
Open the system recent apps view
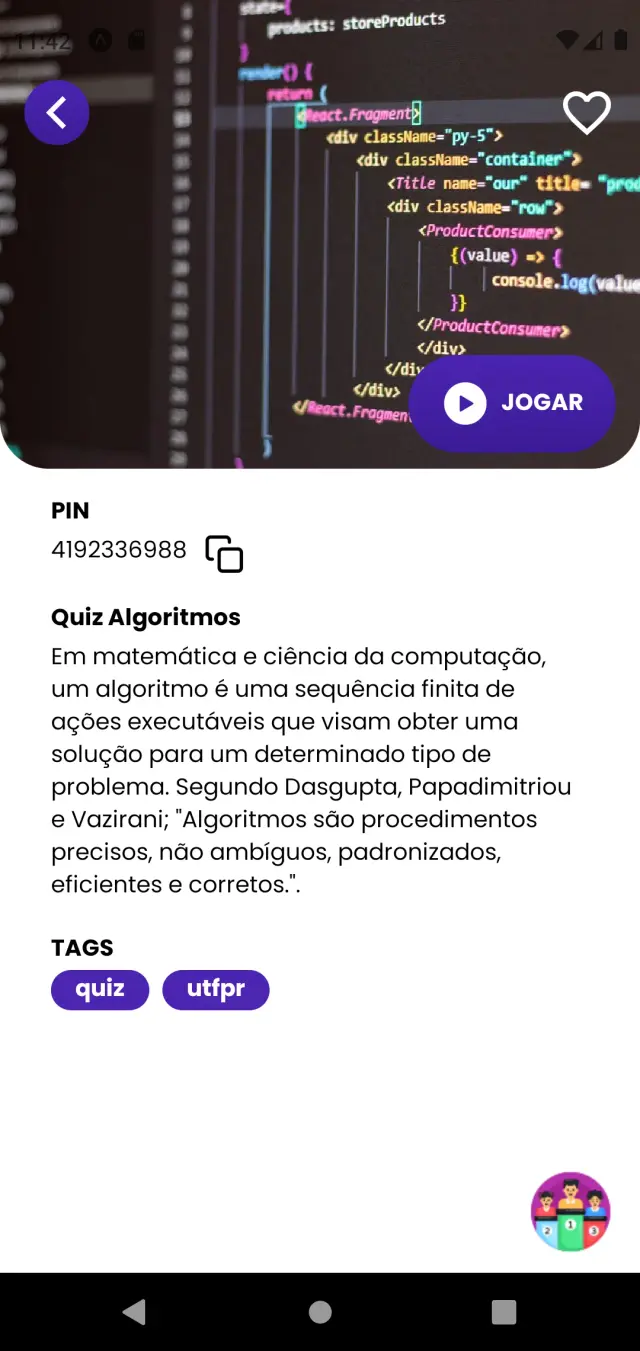[x=504, y=1312]
